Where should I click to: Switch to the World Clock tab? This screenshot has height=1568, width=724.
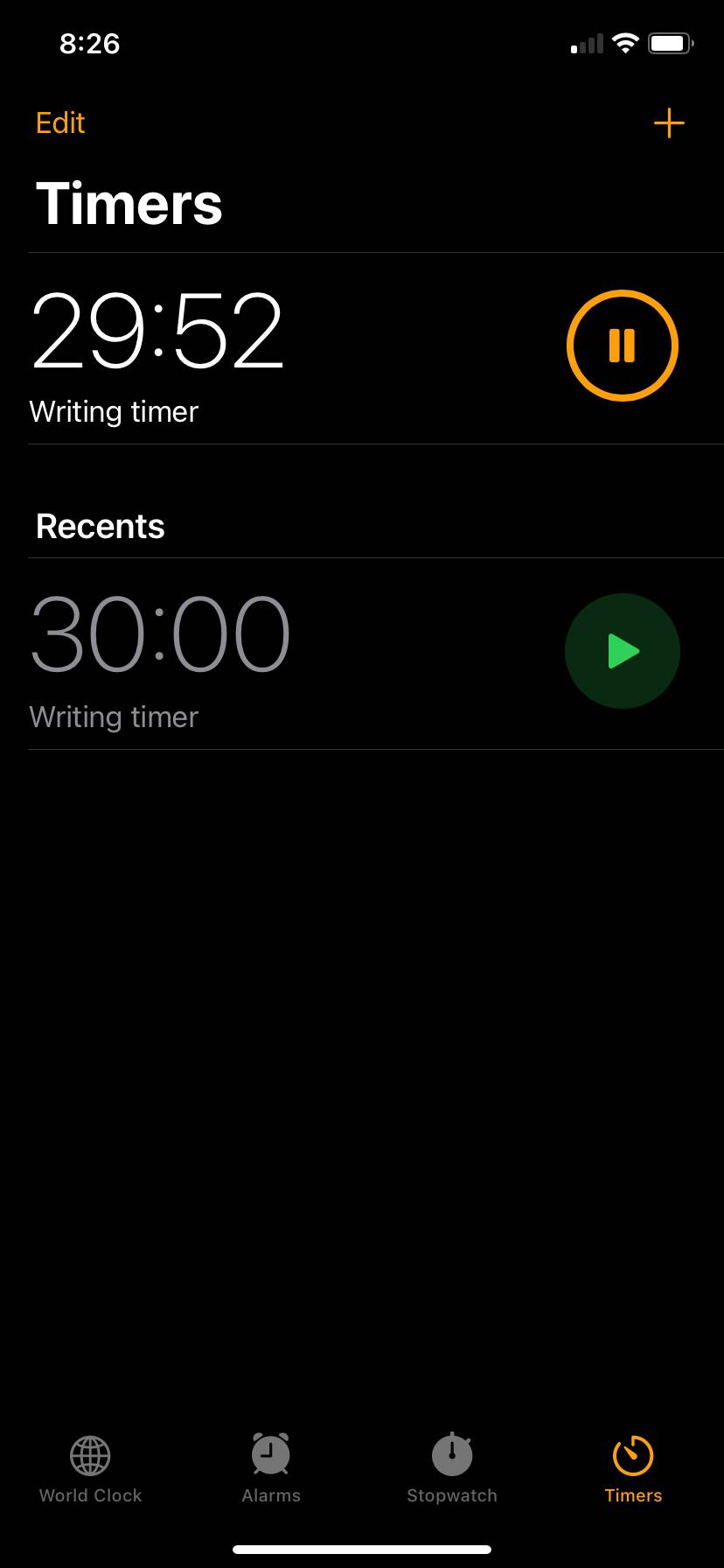coord(90,1469)
